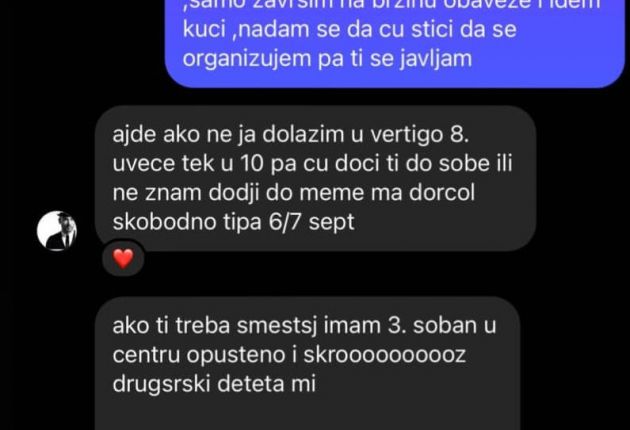View the heart reaction on the vertigo message
The width and height of the screenshot is (630, 430).
pos(123,260)
